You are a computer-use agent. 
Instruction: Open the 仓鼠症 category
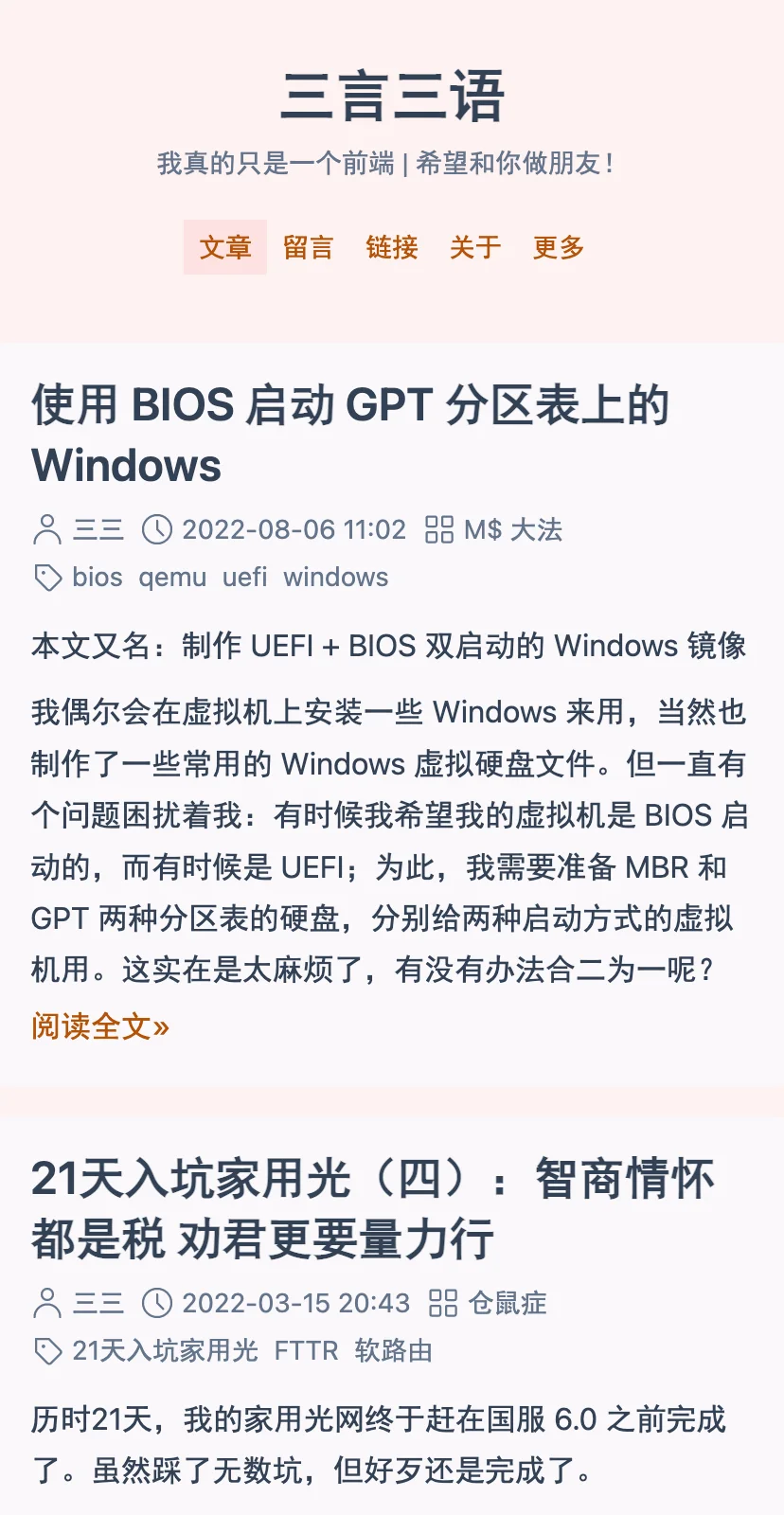508,1303
